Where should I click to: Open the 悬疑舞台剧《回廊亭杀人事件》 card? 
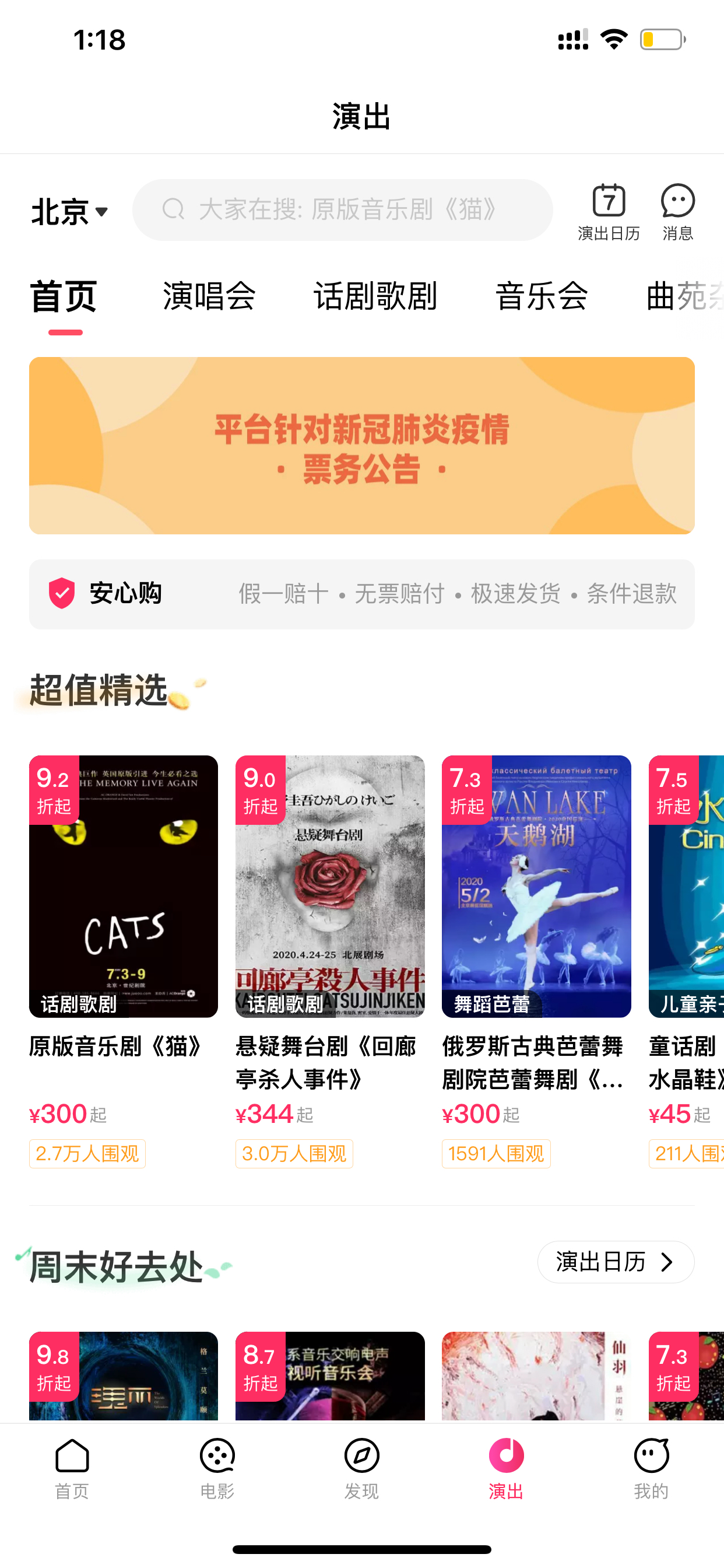tap(330, 962)
